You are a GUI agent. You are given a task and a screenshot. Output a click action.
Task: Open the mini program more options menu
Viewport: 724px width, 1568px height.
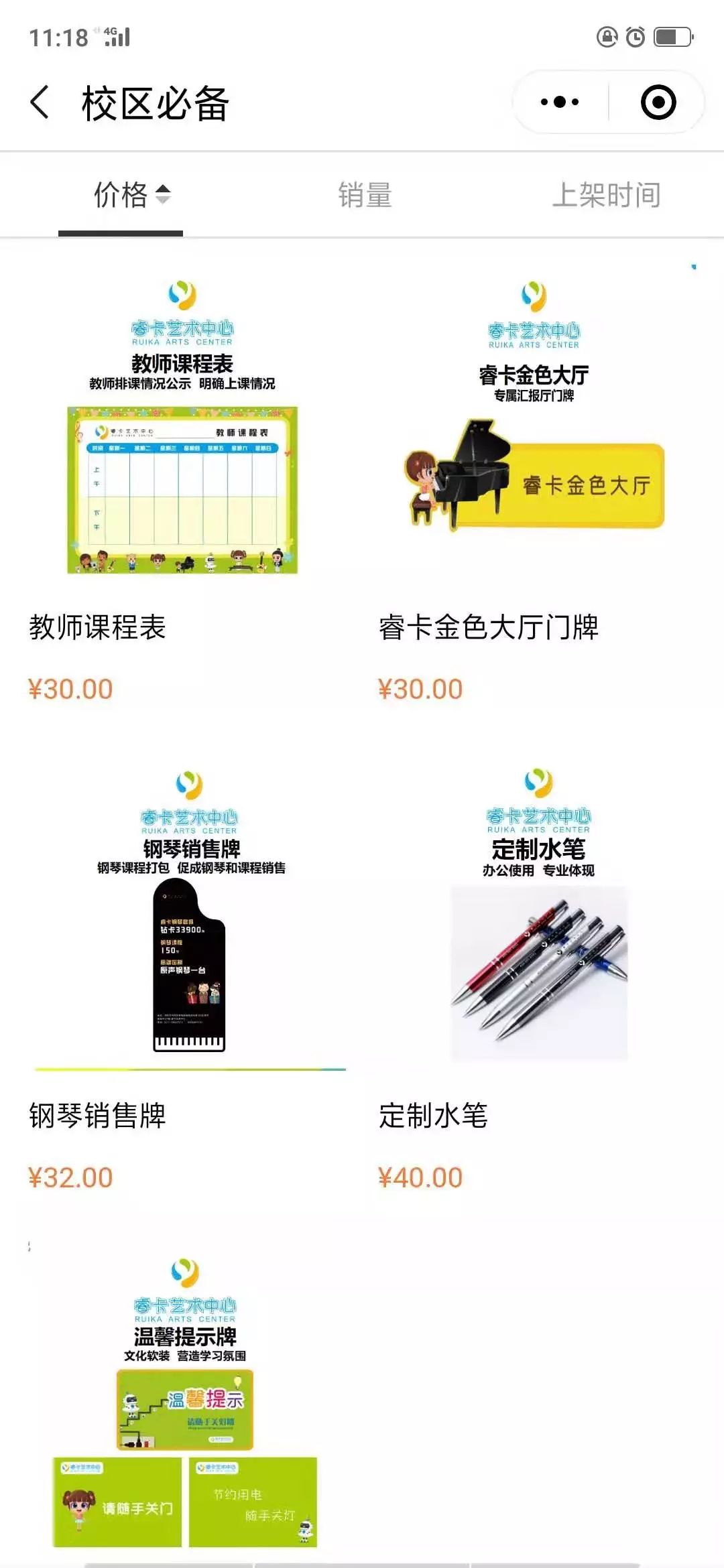(x=560, y=103)
